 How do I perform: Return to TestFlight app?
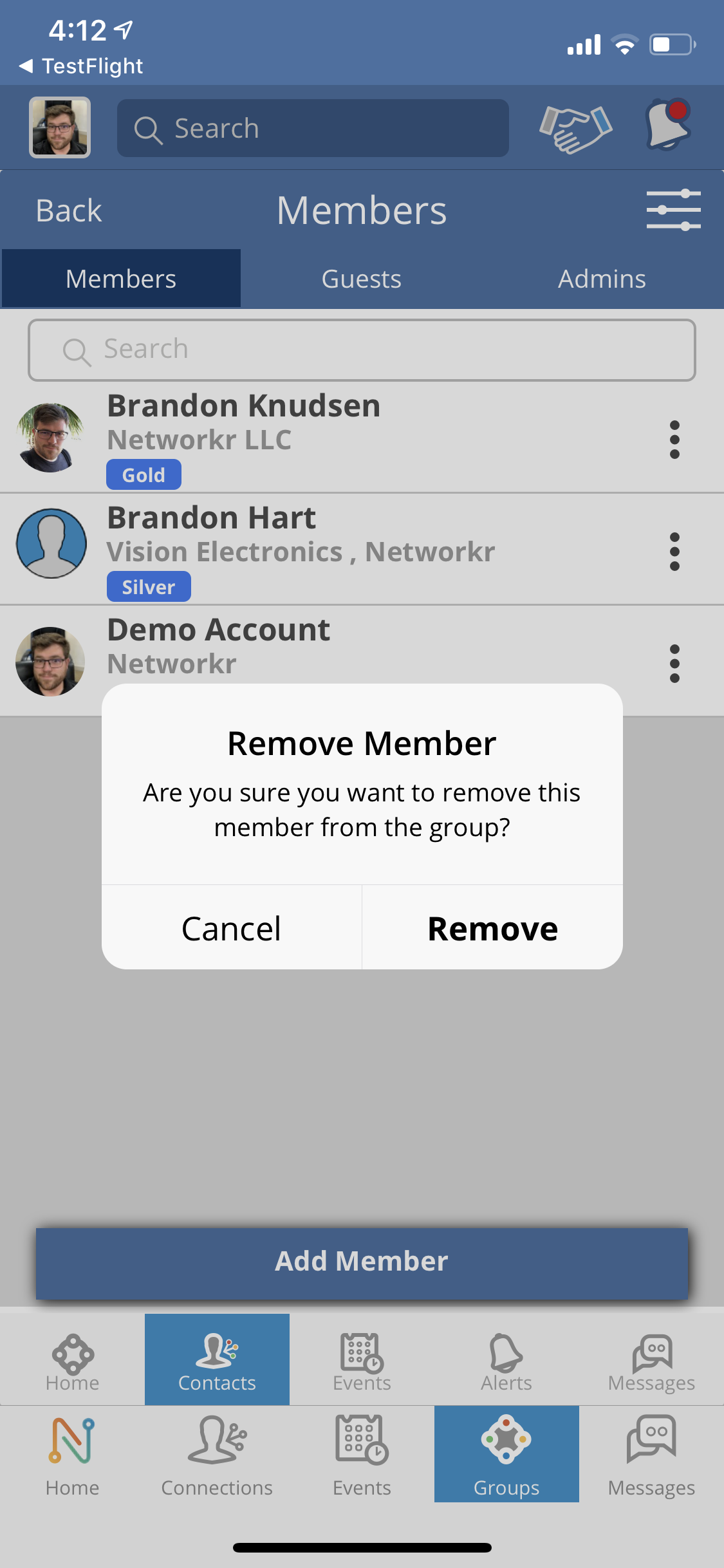pos(81,66)
